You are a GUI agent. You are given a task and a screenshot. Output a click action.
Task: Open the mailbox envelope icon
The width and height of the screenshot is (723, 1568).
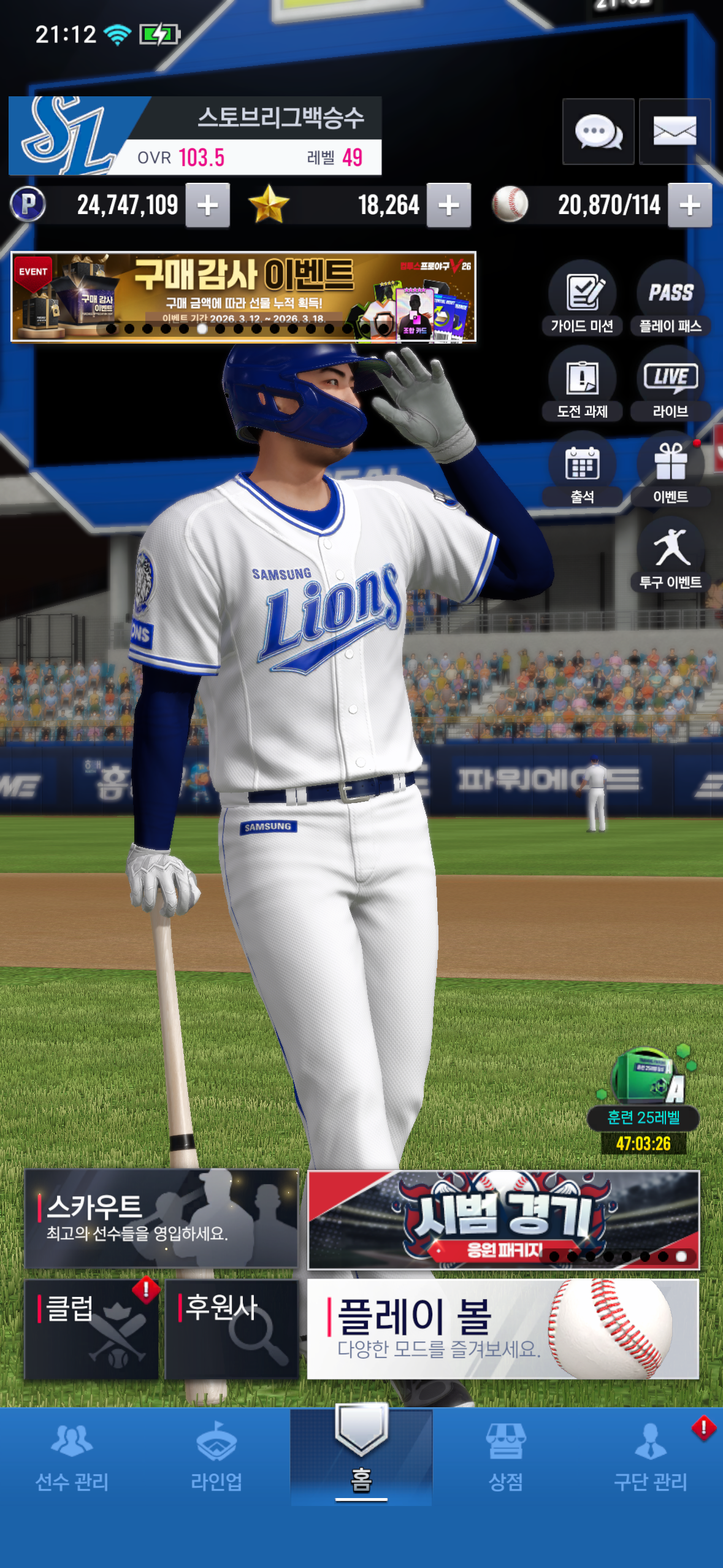point(675,131)
